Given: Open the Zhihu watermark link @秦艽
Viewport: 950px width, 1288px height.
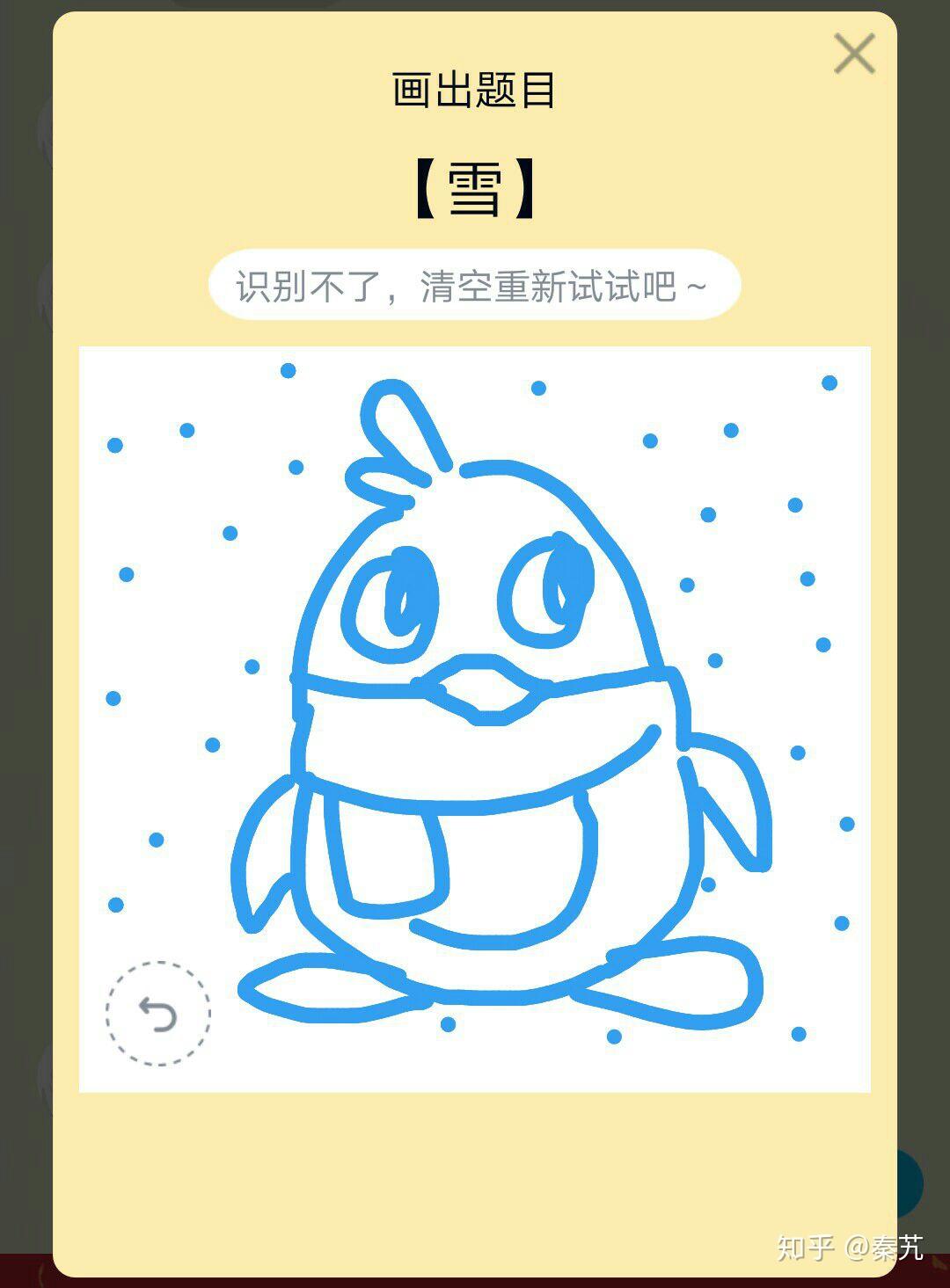Looking at the screenshot, I should click(850, 1246).
